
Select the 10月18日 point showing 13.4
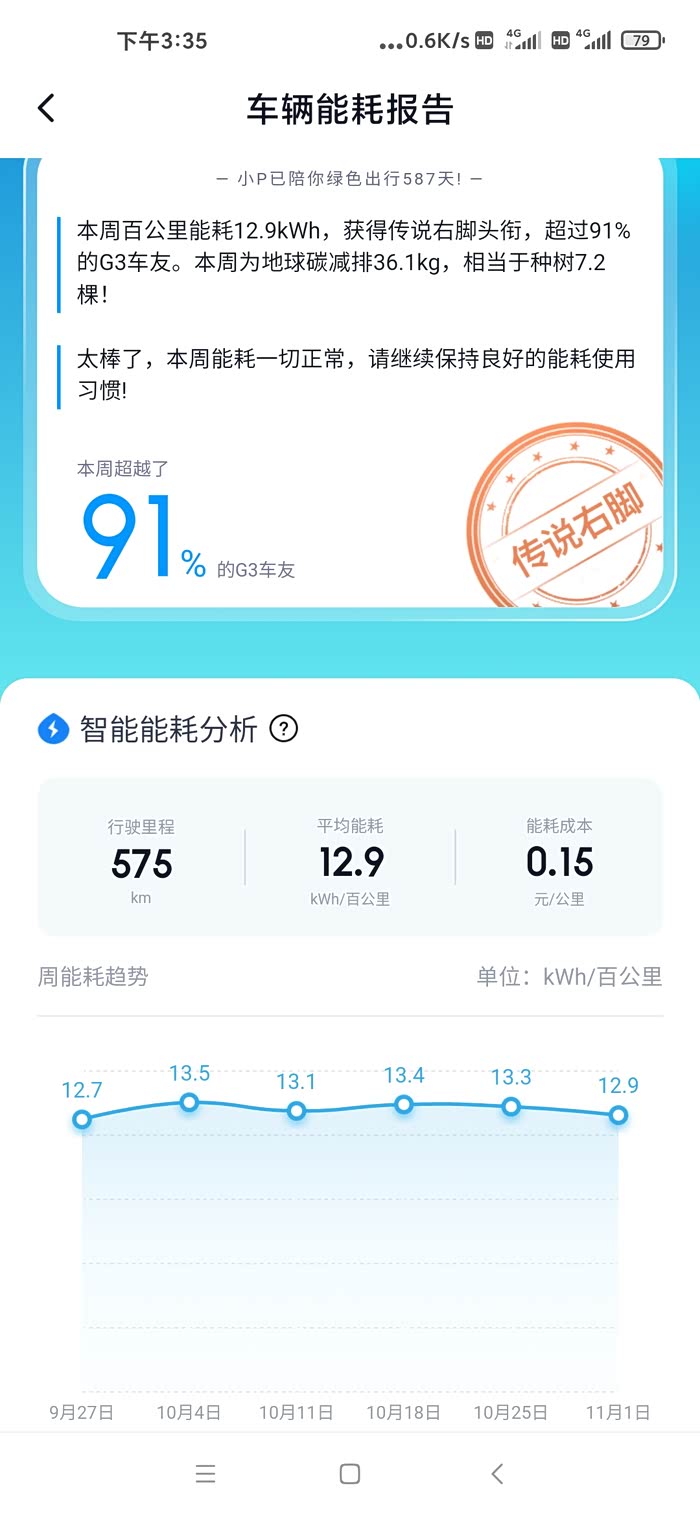(x=404, y=1104)
